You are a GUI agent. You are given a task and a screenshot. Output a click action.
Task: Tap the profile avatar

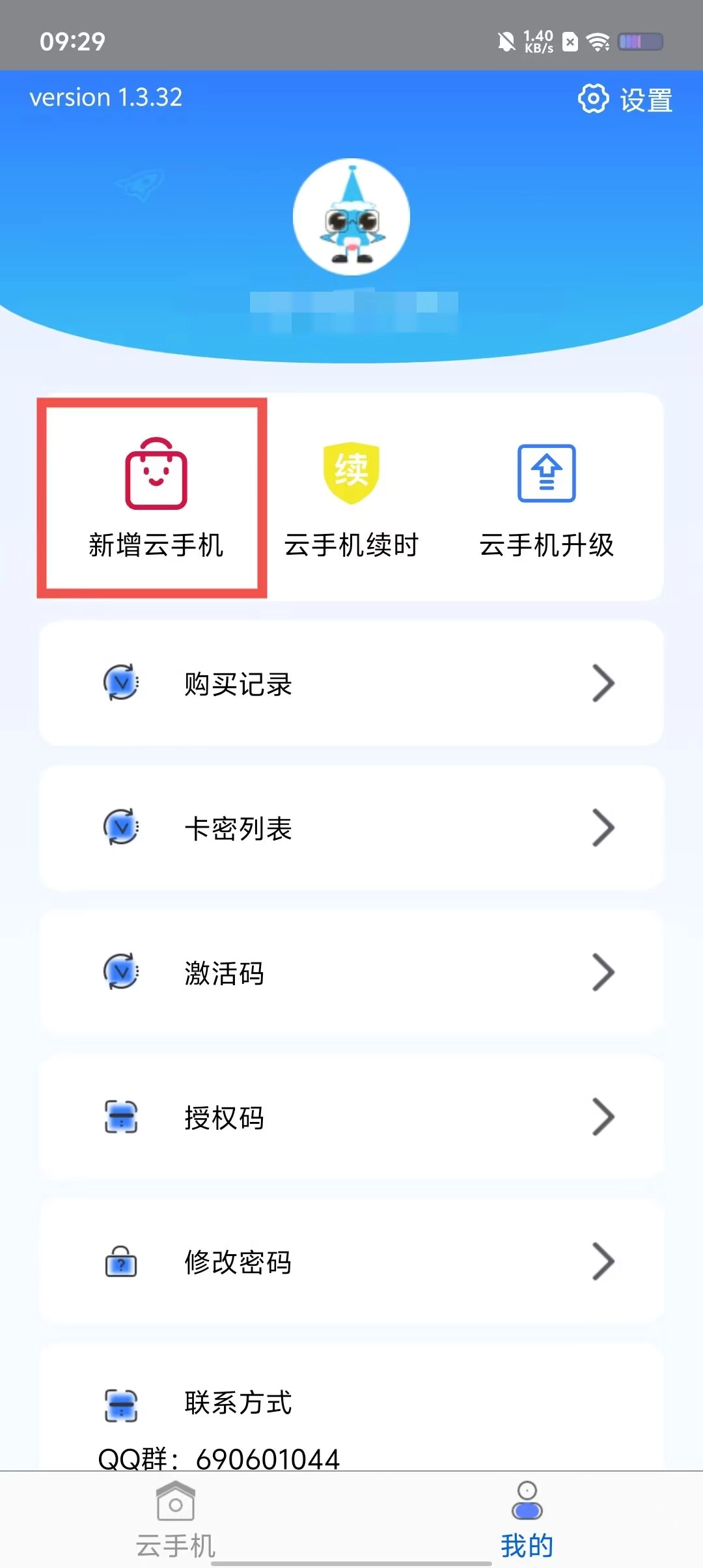pos(351,217)
